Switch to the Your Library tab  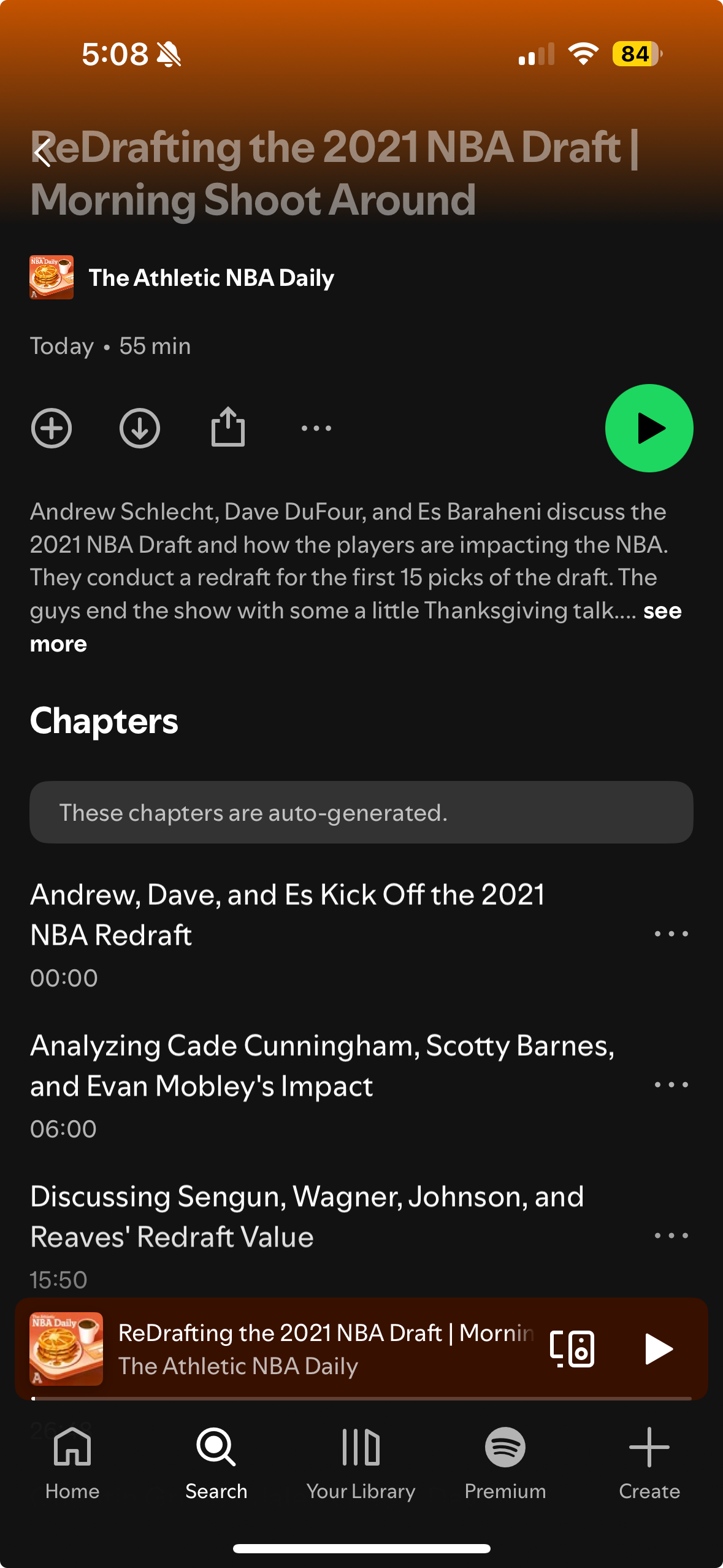click(x=361, y=1463)
